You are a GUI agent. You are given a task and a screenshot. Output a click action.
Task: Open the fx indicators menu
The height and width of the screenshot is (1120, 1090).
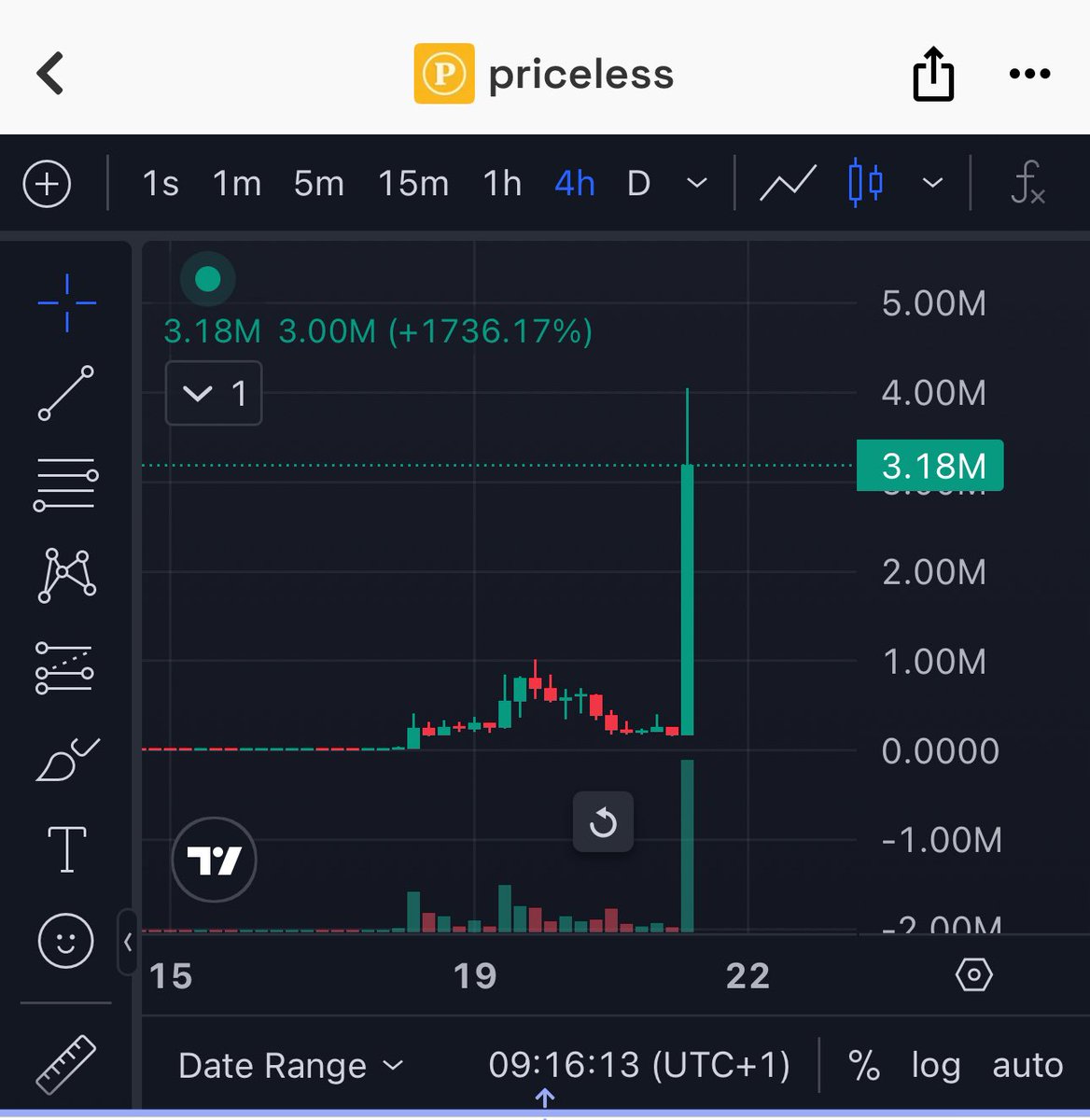1027,184
